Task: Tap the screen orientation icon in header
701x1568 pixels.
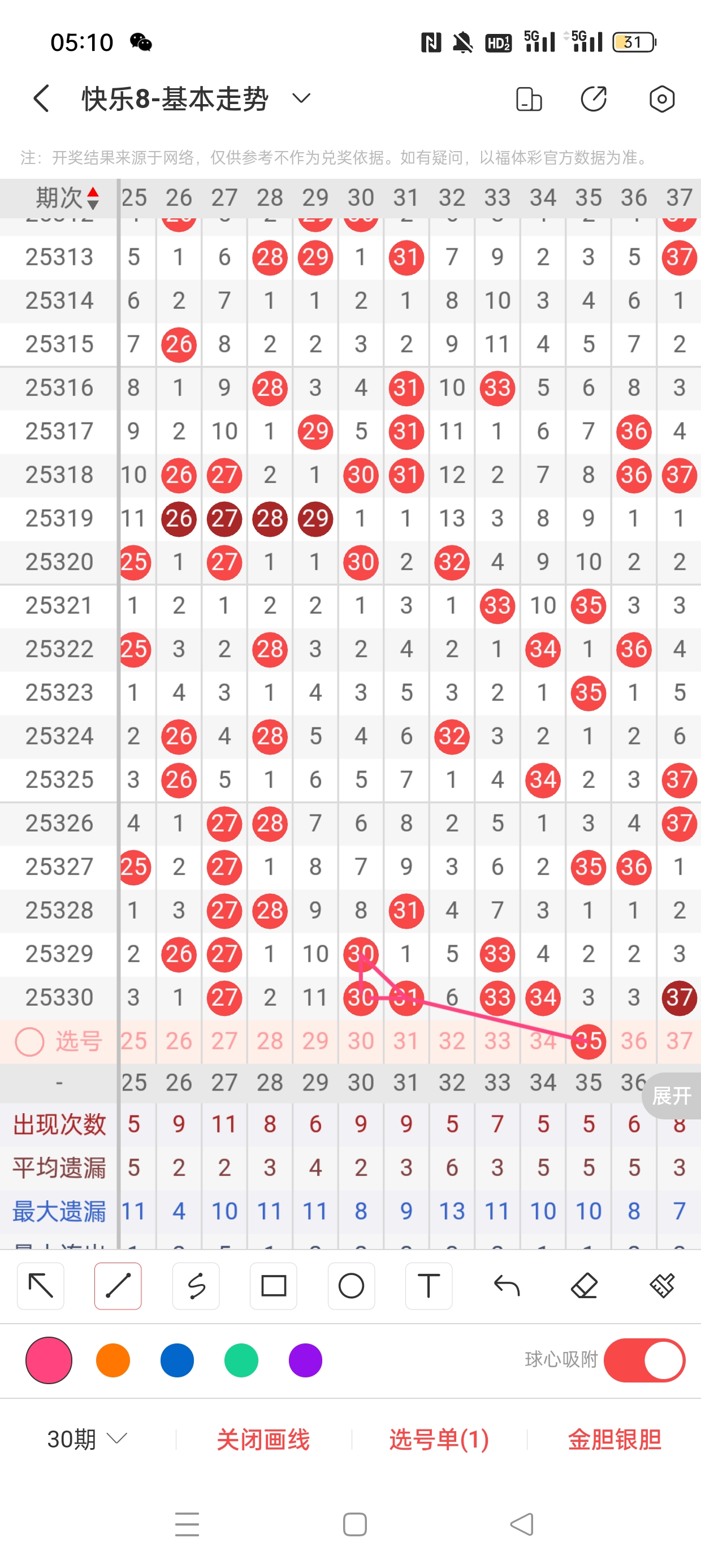Action: pyautogui.click(x=528, y=99)
